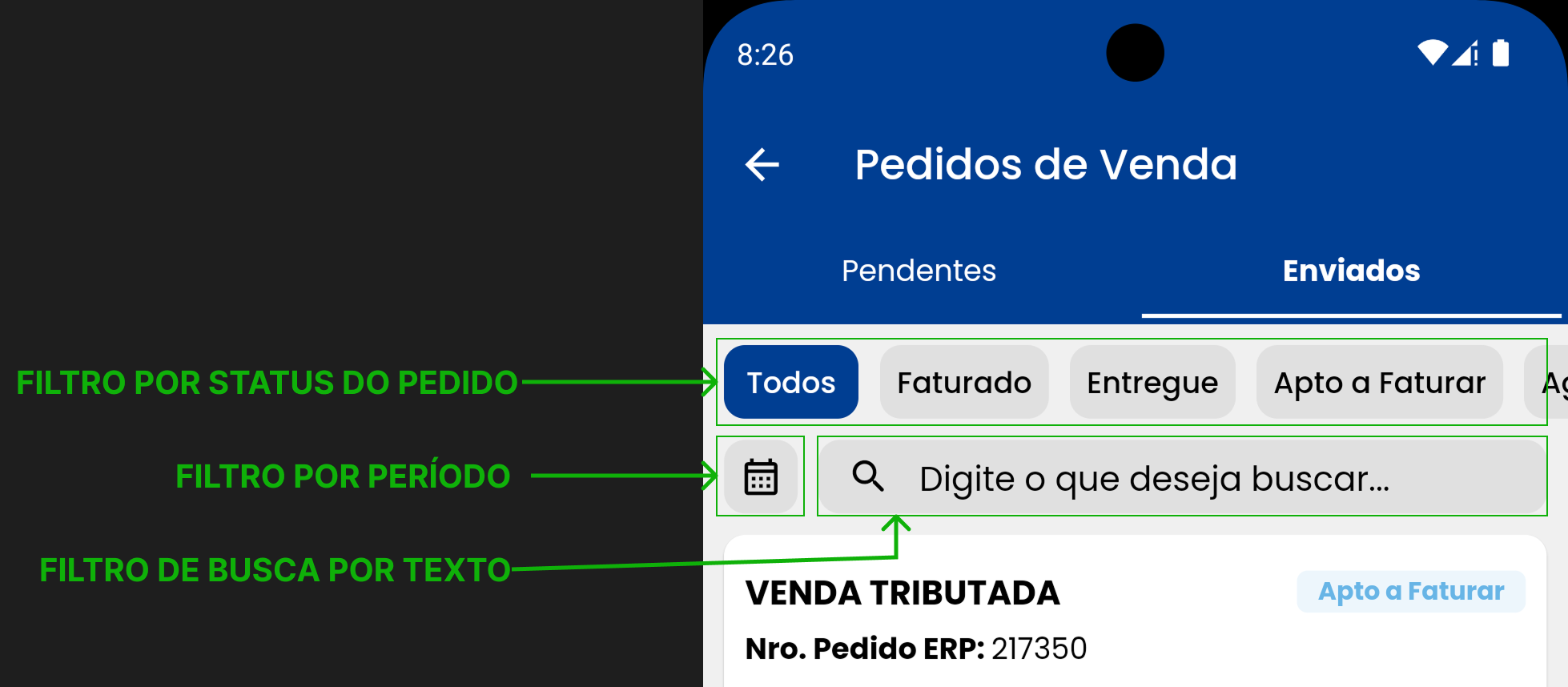Image resolution: width=1568 pixels, height=687 pixels.
Task: Select the Todos status chip
Action: [790, 383]
